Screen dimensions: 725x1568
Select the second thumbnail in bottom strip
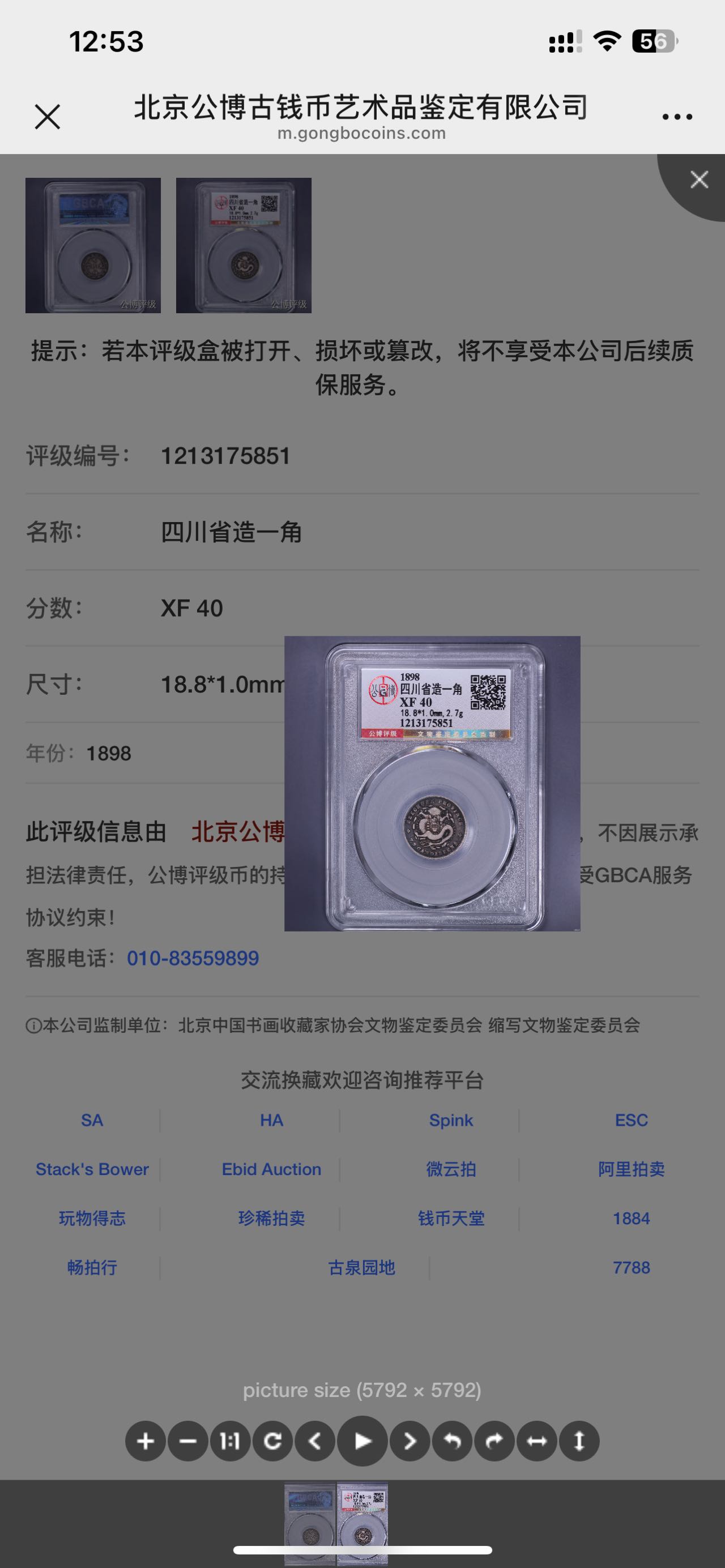(363, 1524)
